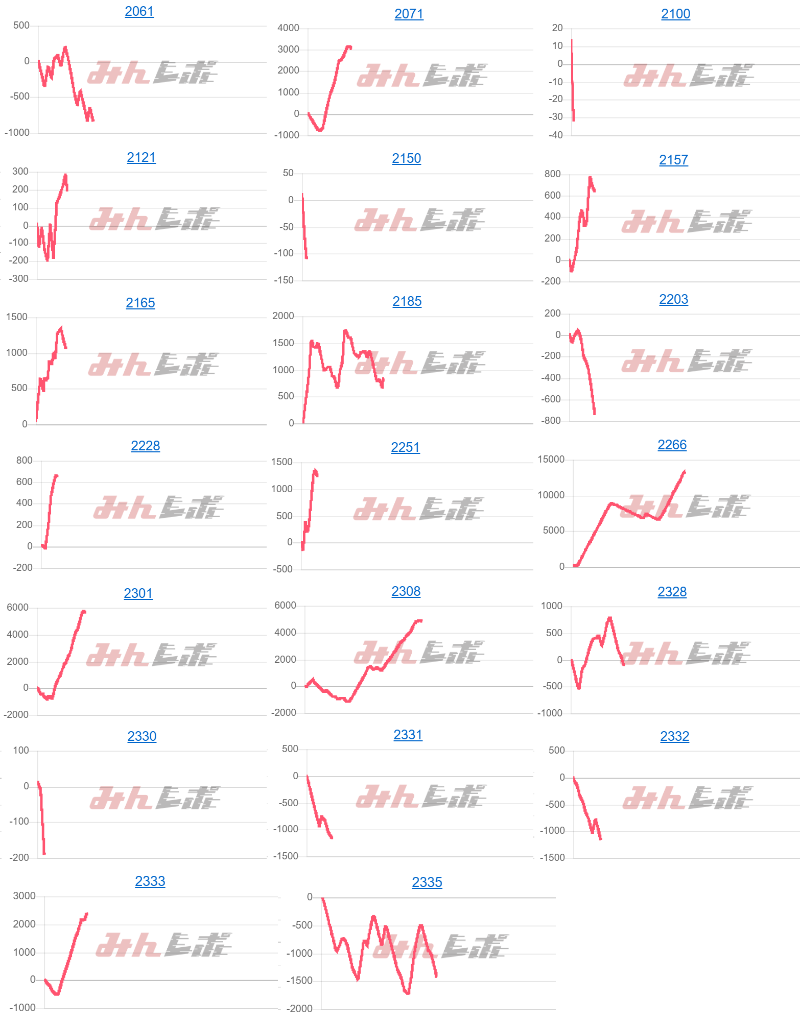The width and height of the screenshot is (800, 1021).
Task: Open the 2165 link
Action: (140, 303)
